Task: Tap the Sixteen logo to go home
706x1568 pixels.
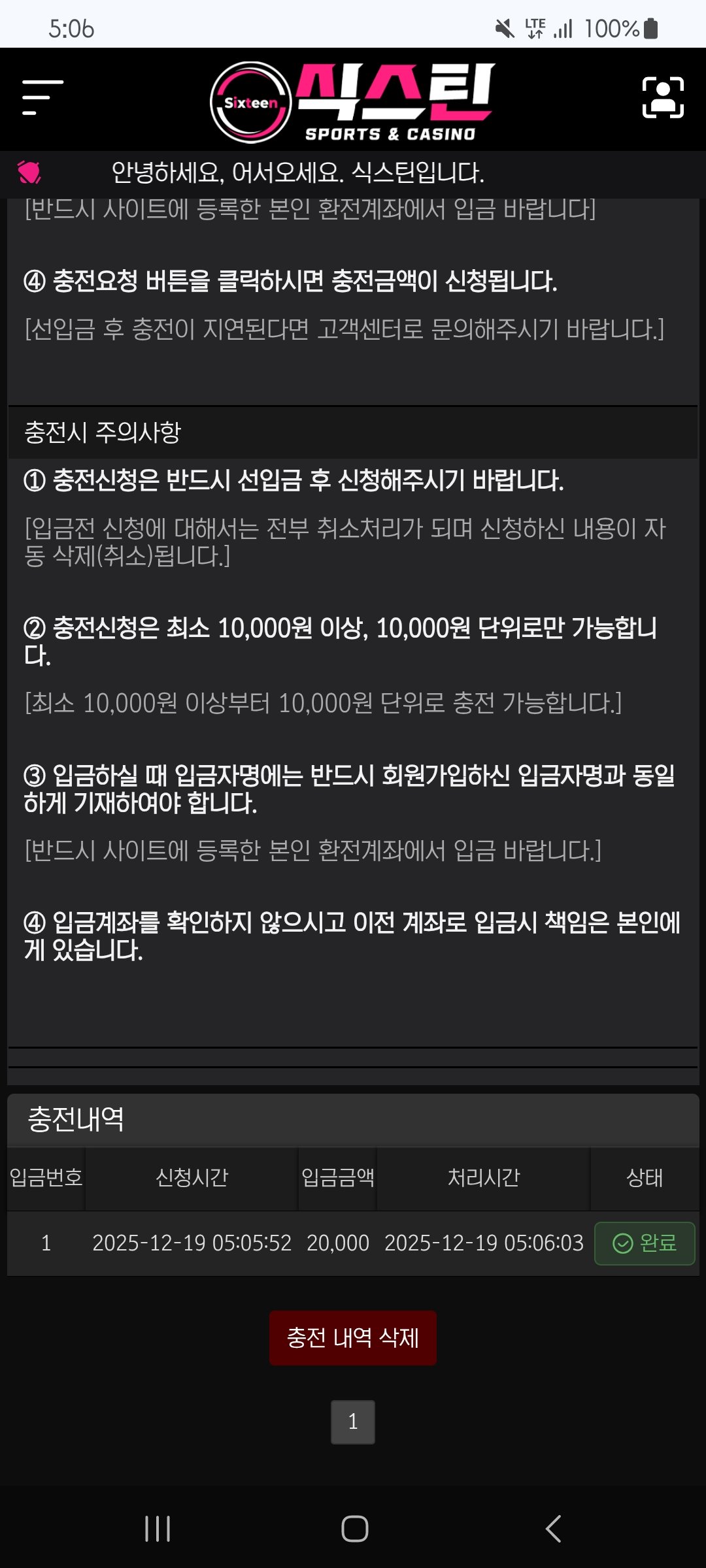Action: (353, 102)
